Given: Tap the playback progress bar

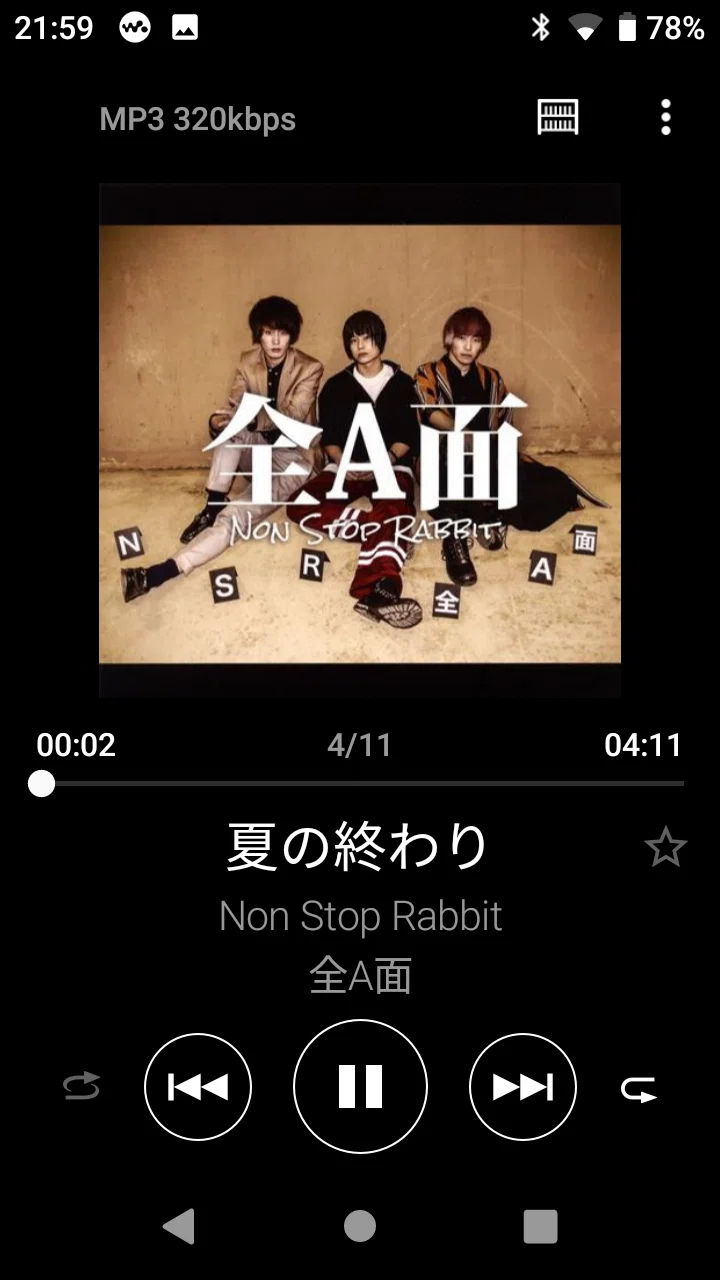Looking at the screenshot, I should [360, 784].
